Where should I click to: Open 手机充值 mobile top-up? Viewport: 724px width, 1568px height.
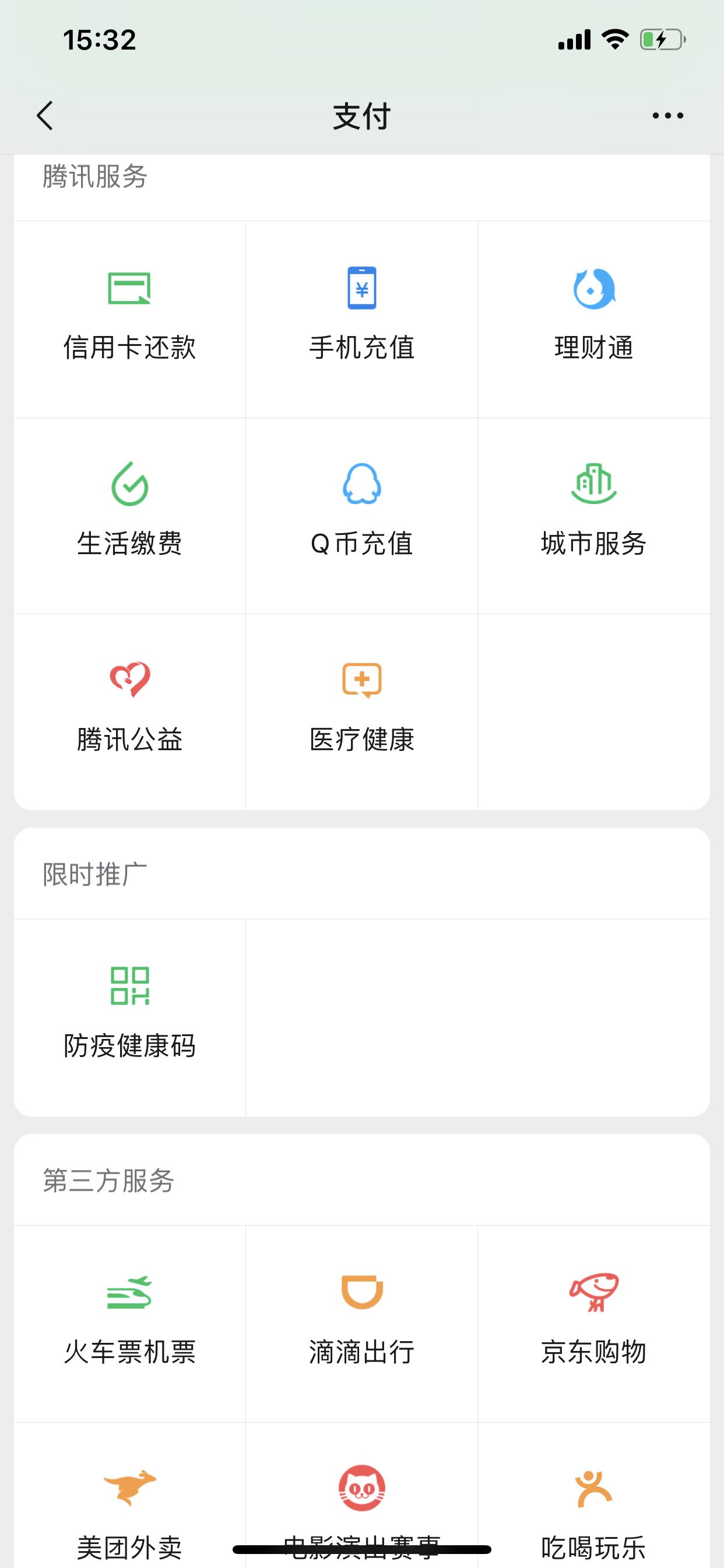click(x=361, y=319)
